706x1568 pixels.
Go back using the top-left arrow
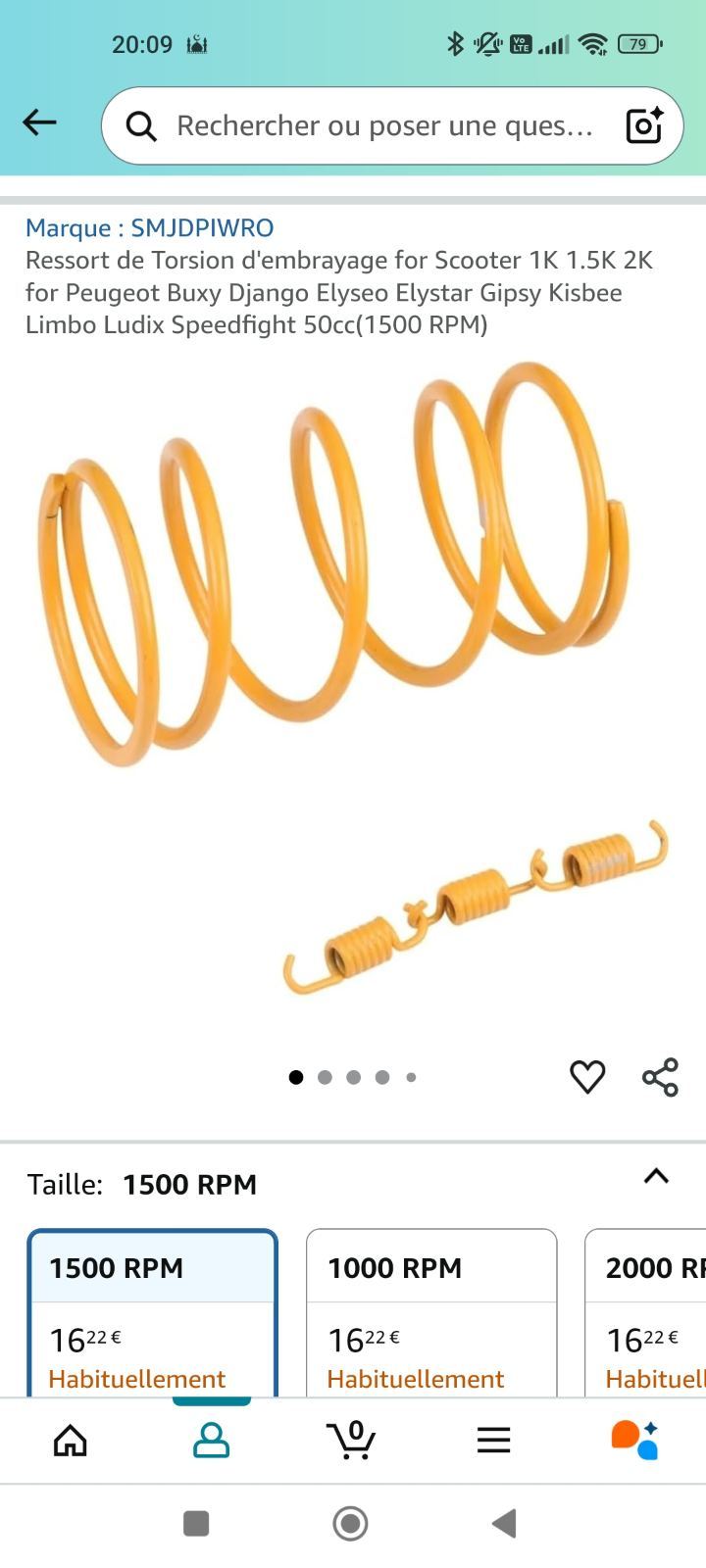tap(39, 122)
